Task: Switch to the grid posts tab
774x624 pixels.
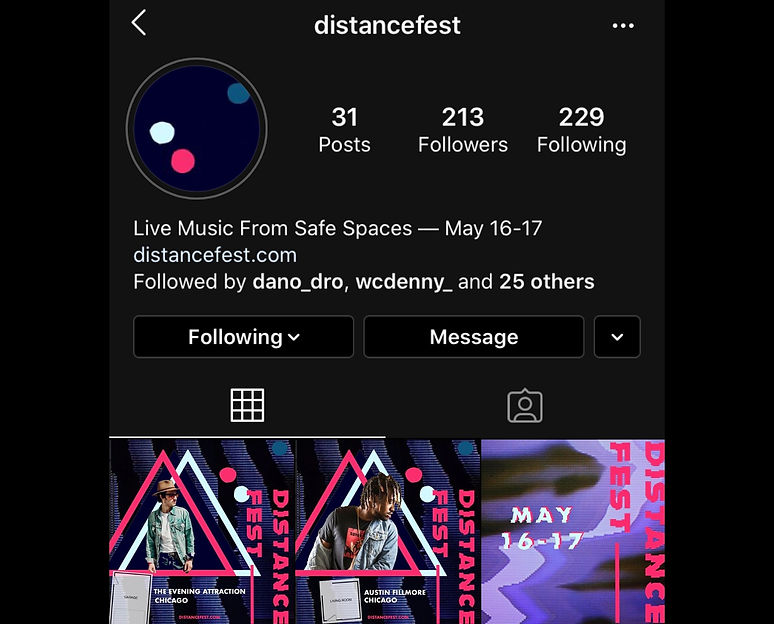Action: tap(247, 405)
